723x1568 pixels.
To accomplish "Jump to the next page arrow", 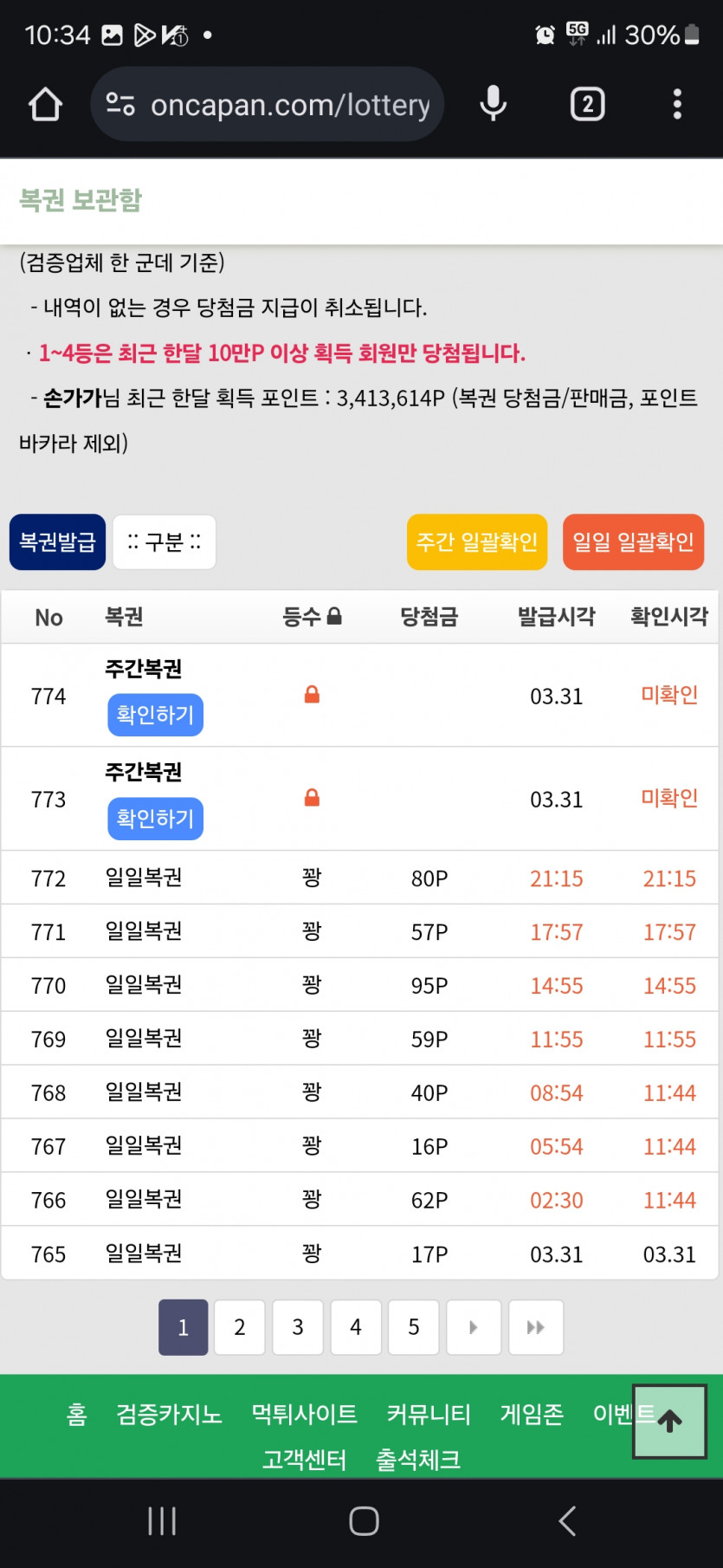I will pyautogui.click(x=474, y=1327).
